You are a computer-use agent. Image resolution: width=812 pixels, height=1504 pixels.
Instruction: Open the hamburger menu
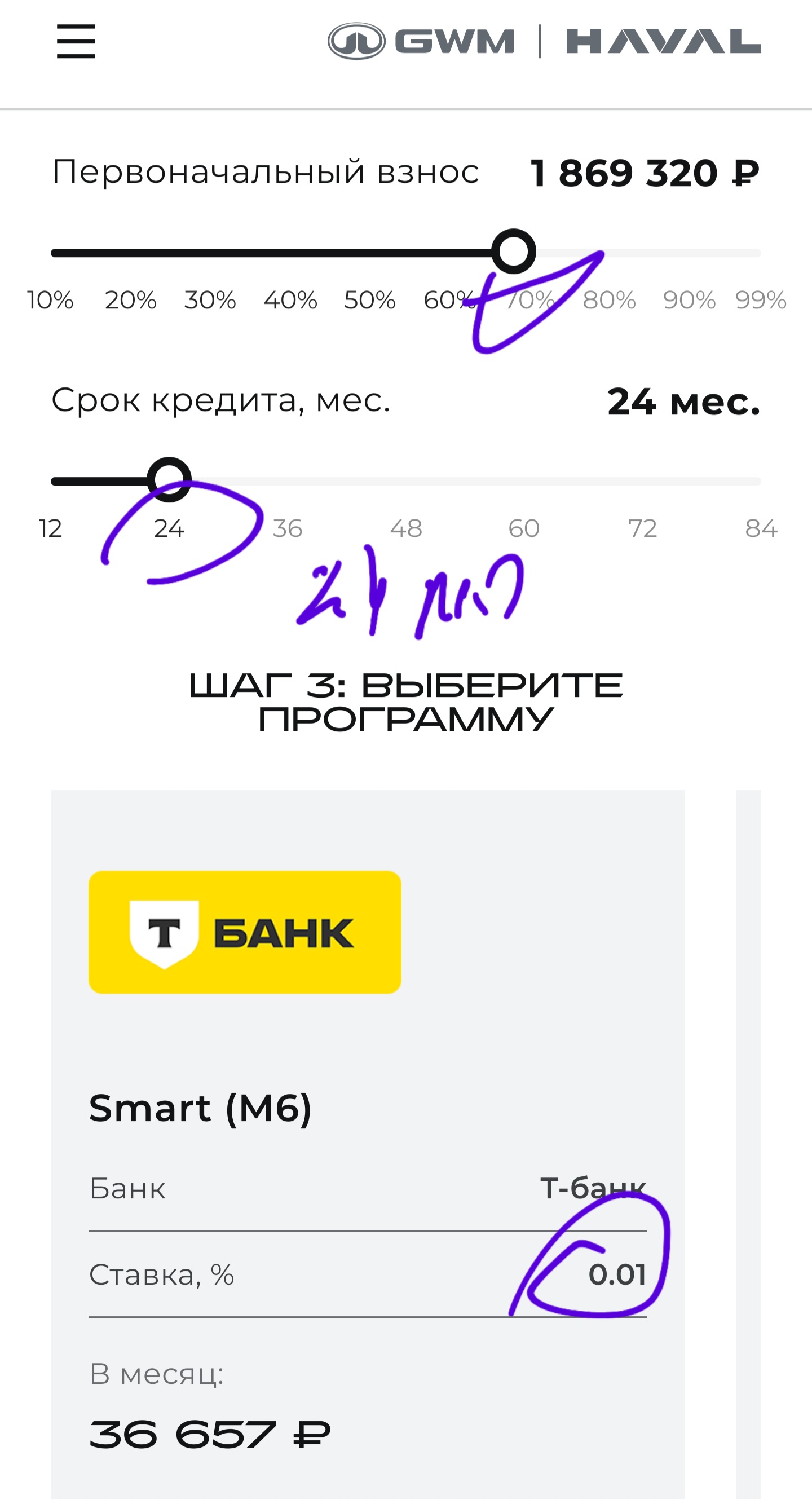[76, 41]
